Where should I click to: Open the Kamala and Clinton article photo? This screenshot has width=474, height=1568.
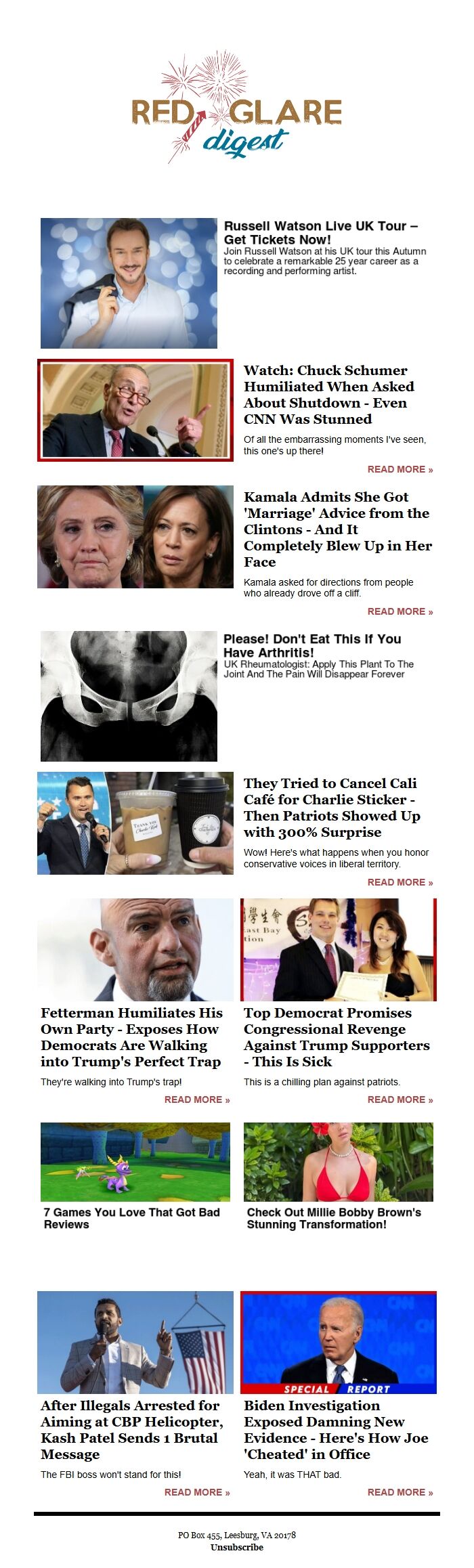(135, 537)
